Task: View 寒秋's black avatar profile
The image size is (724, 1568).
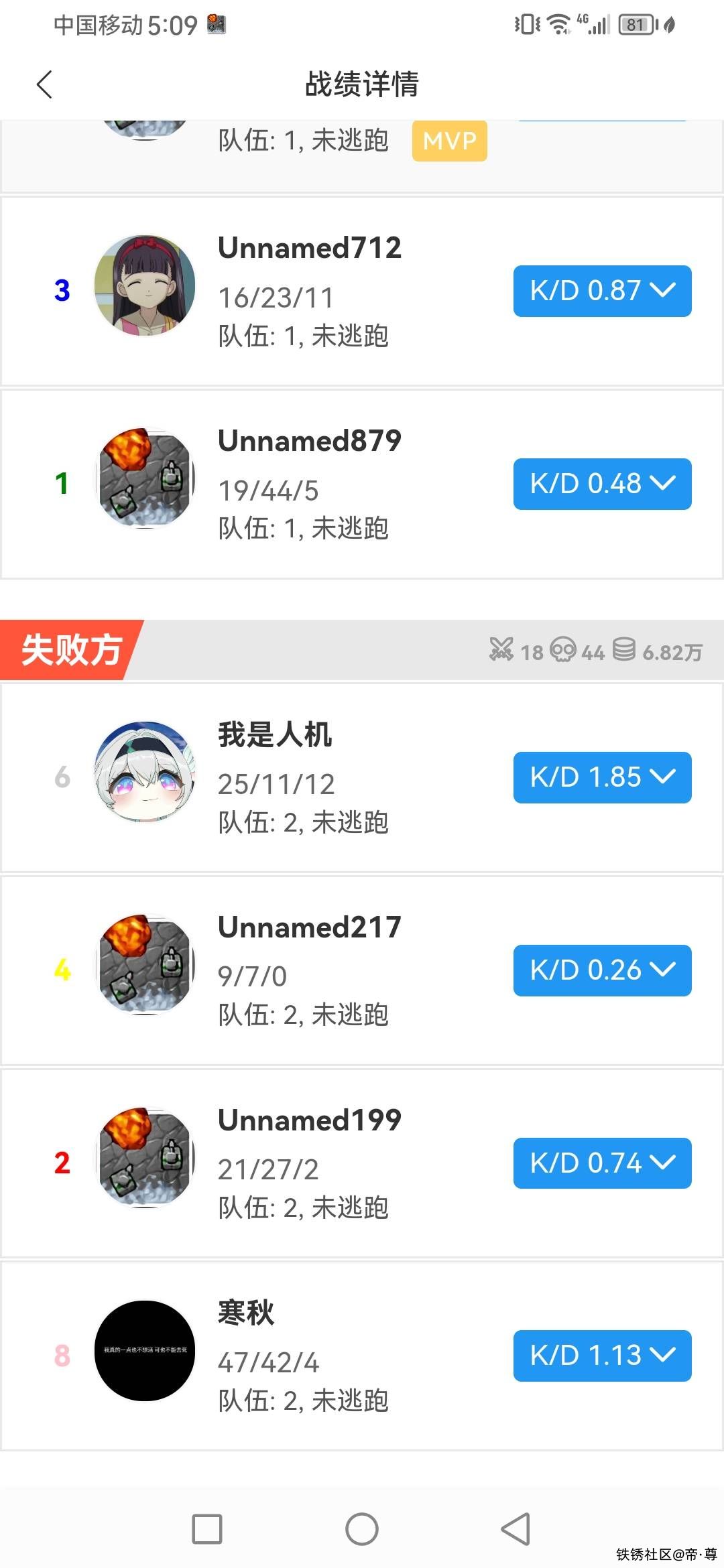Action: [145, 1351]
